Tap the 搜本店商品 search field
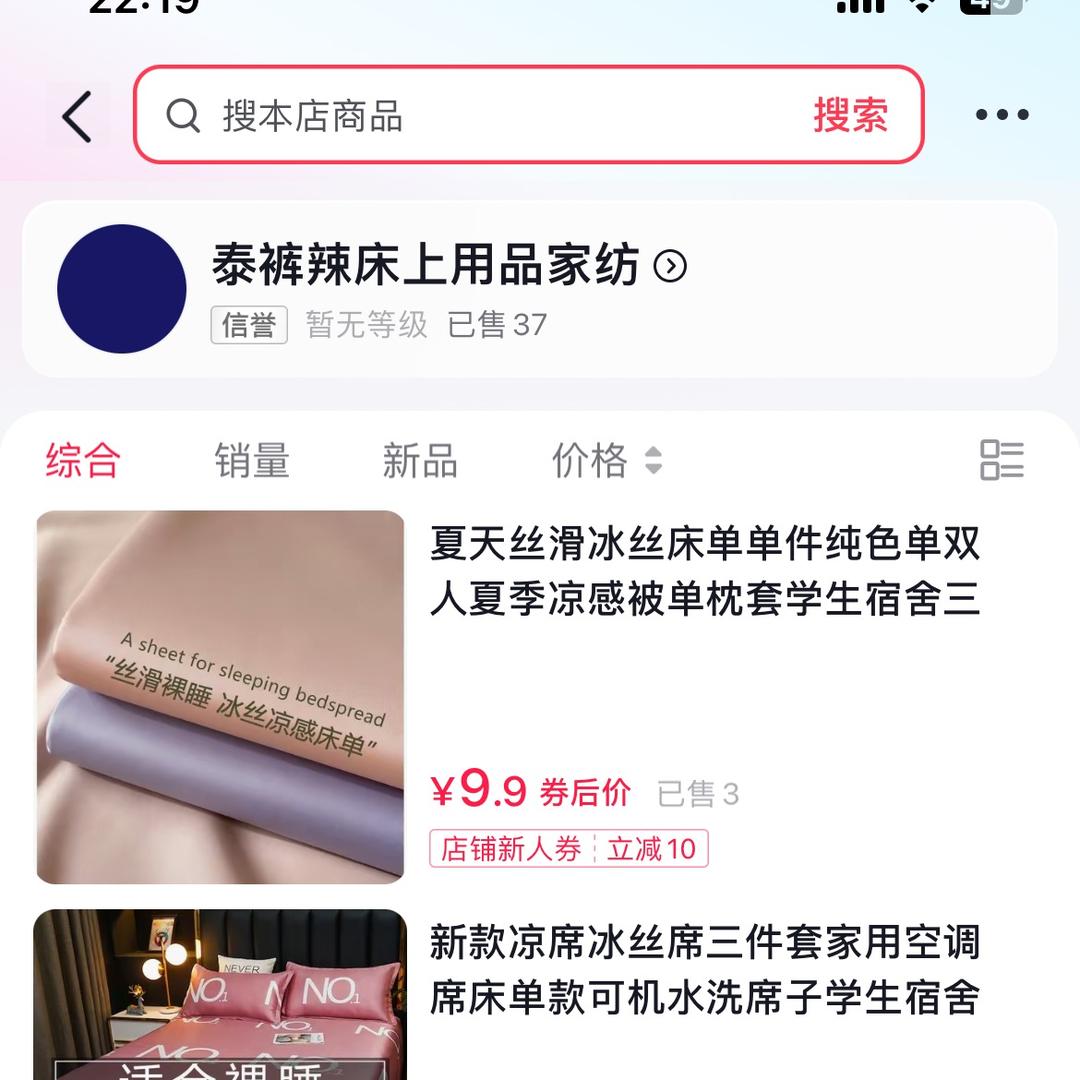The height and width of the screenshot is (1080, 1080). coord(480,116)
